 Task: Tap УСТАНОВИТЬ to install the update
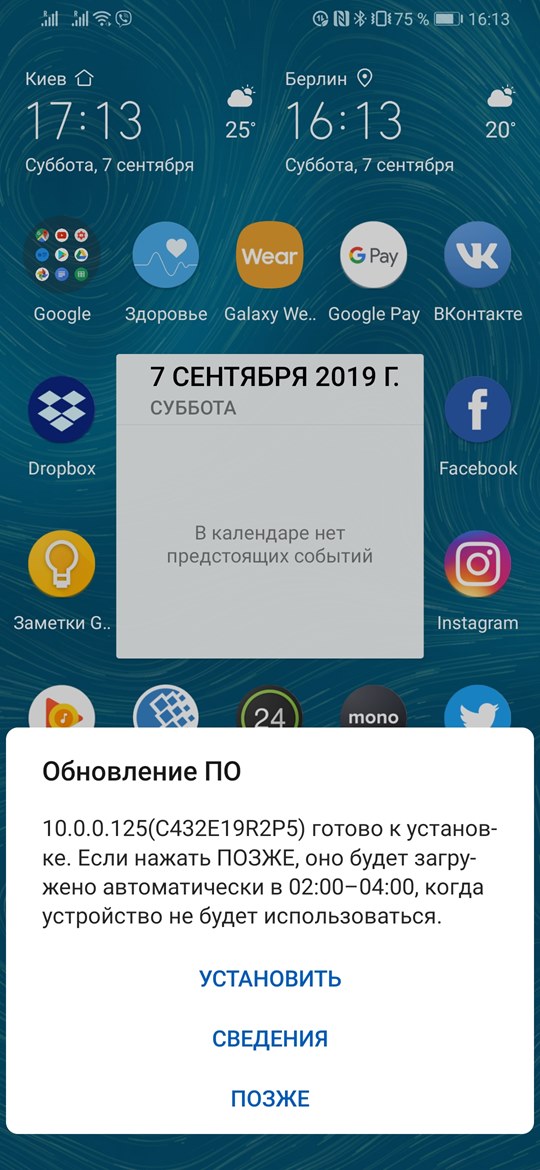[270, 978]
